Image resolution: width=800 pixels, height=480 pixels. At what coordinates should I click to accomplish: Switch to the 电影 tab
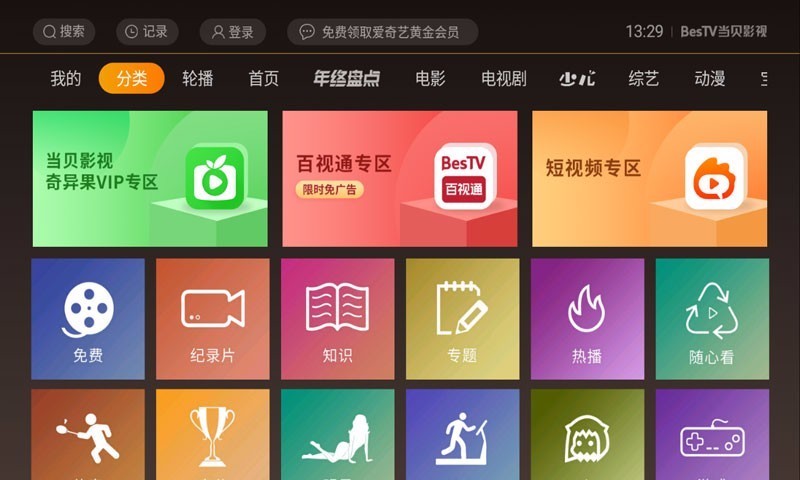tap(431, 79)
